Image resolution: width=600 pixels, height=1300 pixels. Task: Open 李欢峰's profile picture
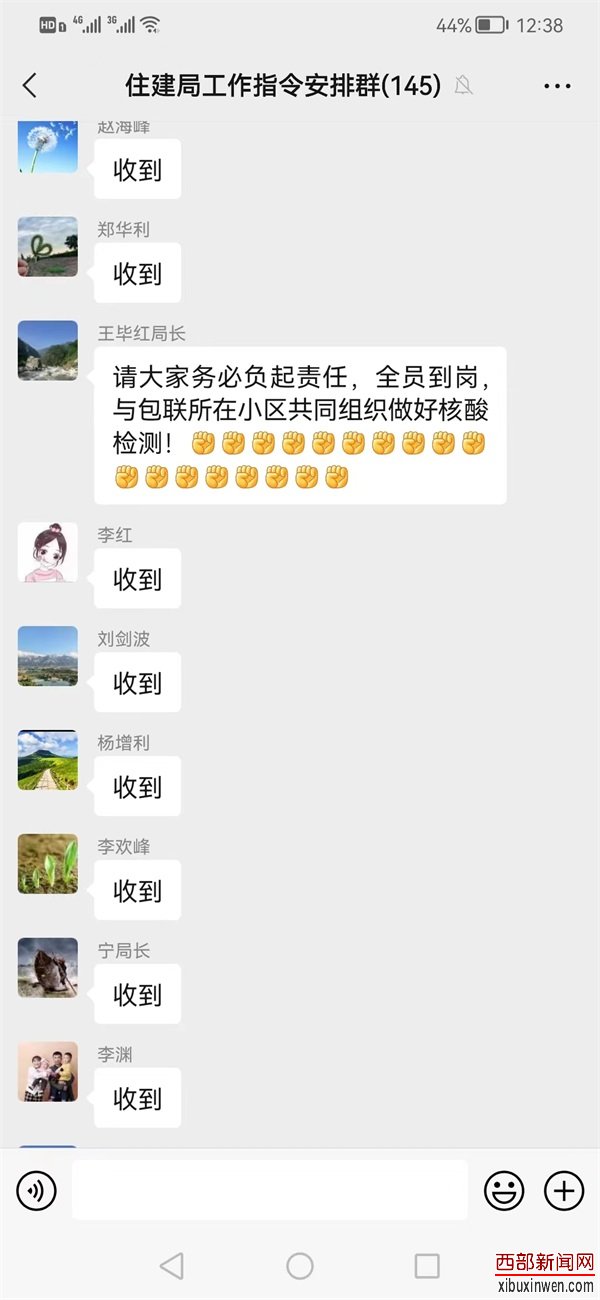pos(48,864)
